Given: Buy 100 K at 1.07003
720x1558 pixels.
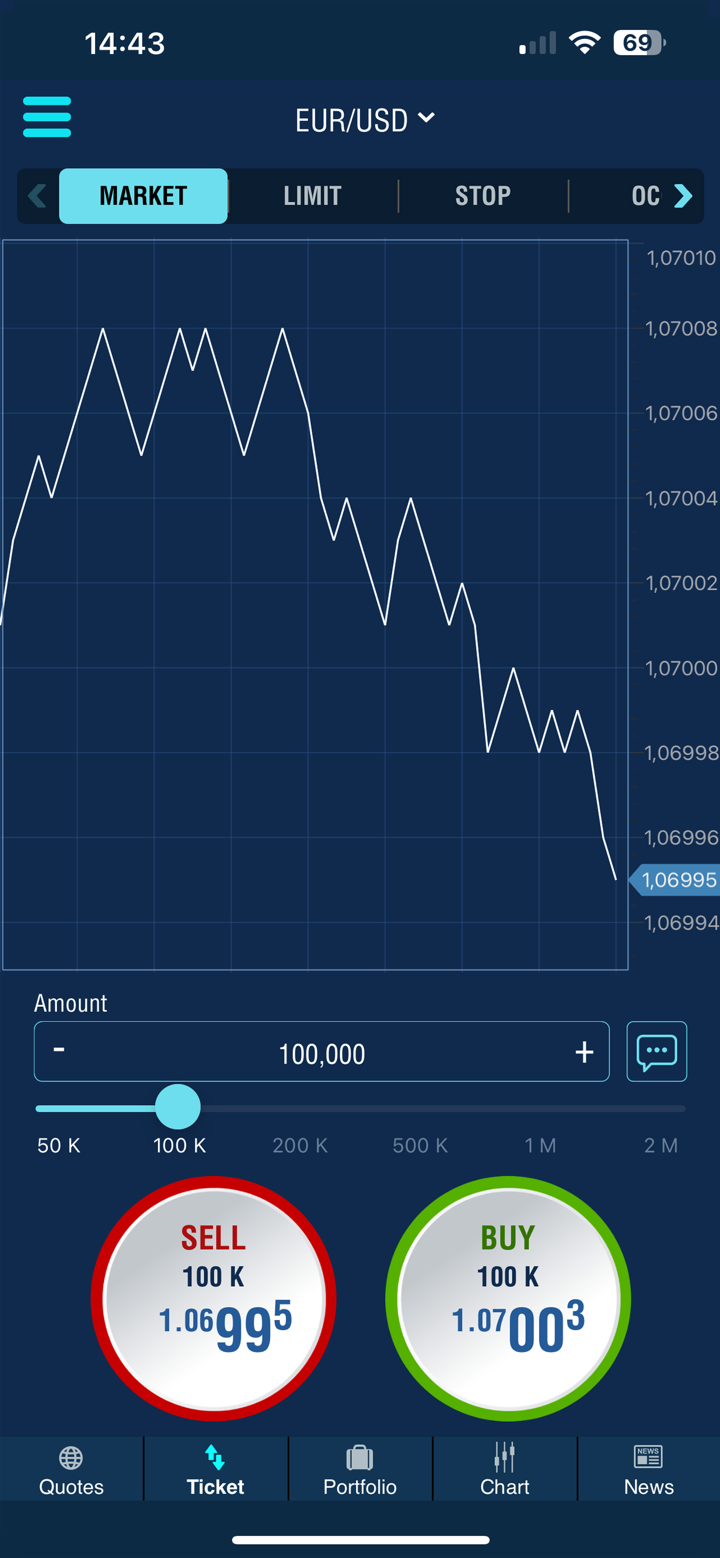Looking at the screenshot, I should click(508, 1298).
